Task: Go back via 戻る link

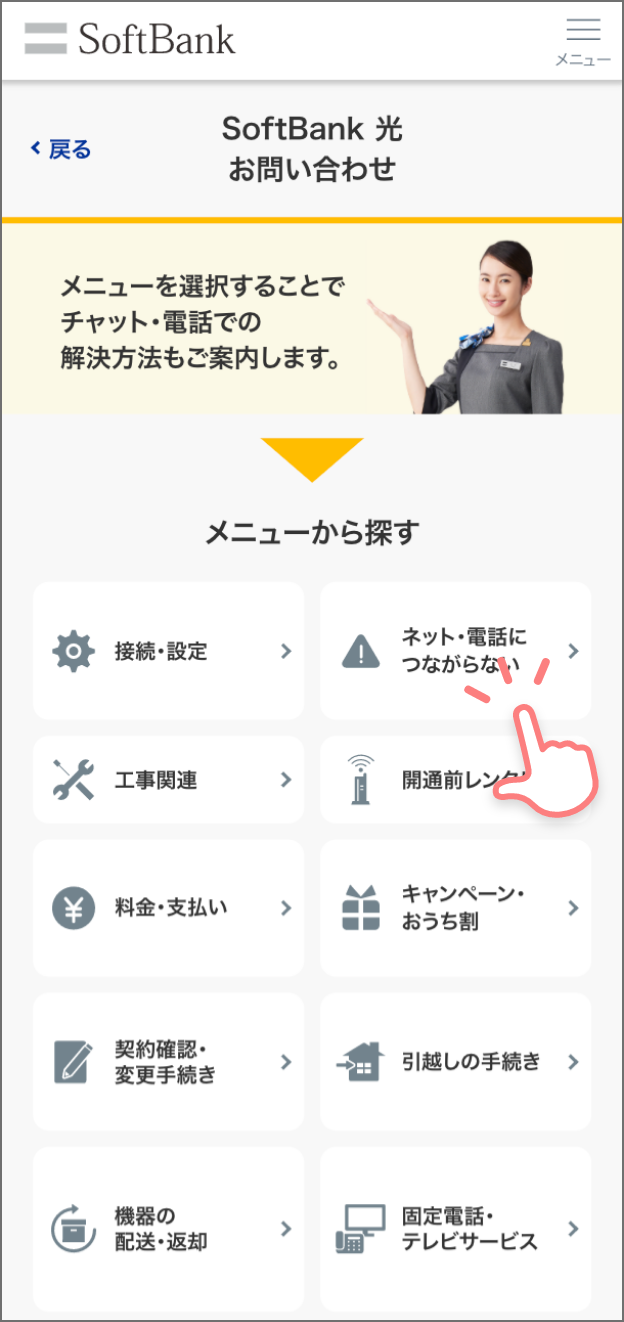Action: coord(61,150)
